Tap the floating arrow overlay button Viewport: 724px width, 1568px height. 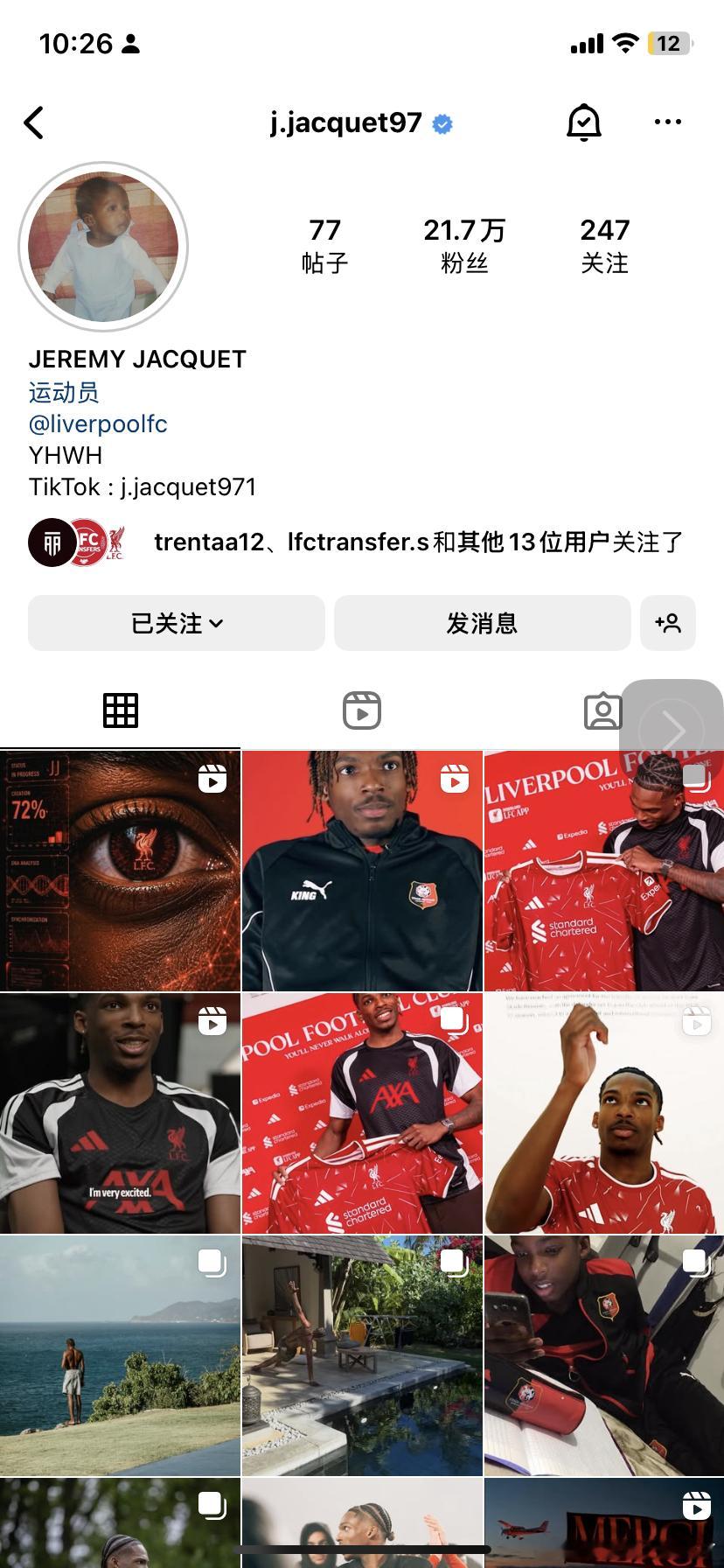672,728
